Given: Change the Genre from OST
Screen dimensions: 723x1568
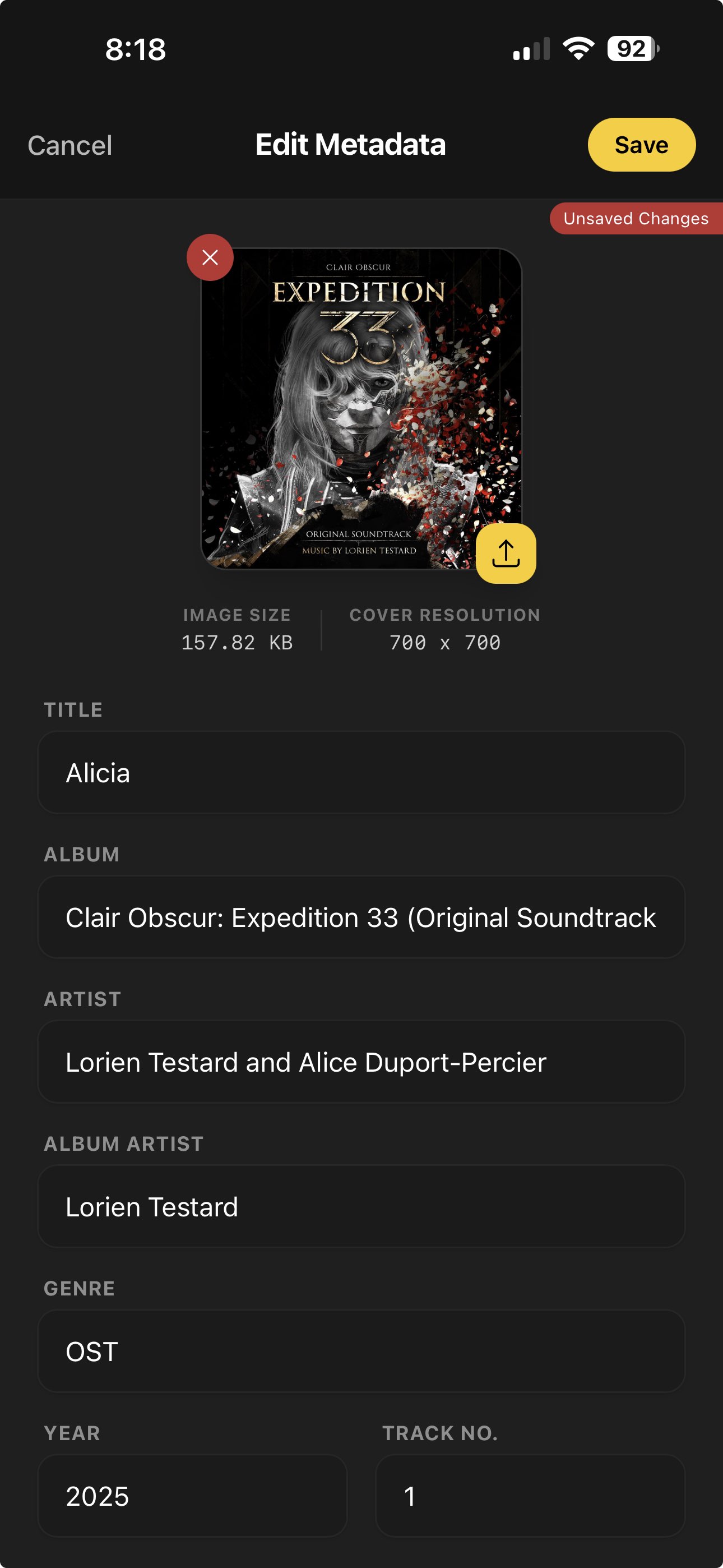Looking at the screenshot, I should 361,1352.
